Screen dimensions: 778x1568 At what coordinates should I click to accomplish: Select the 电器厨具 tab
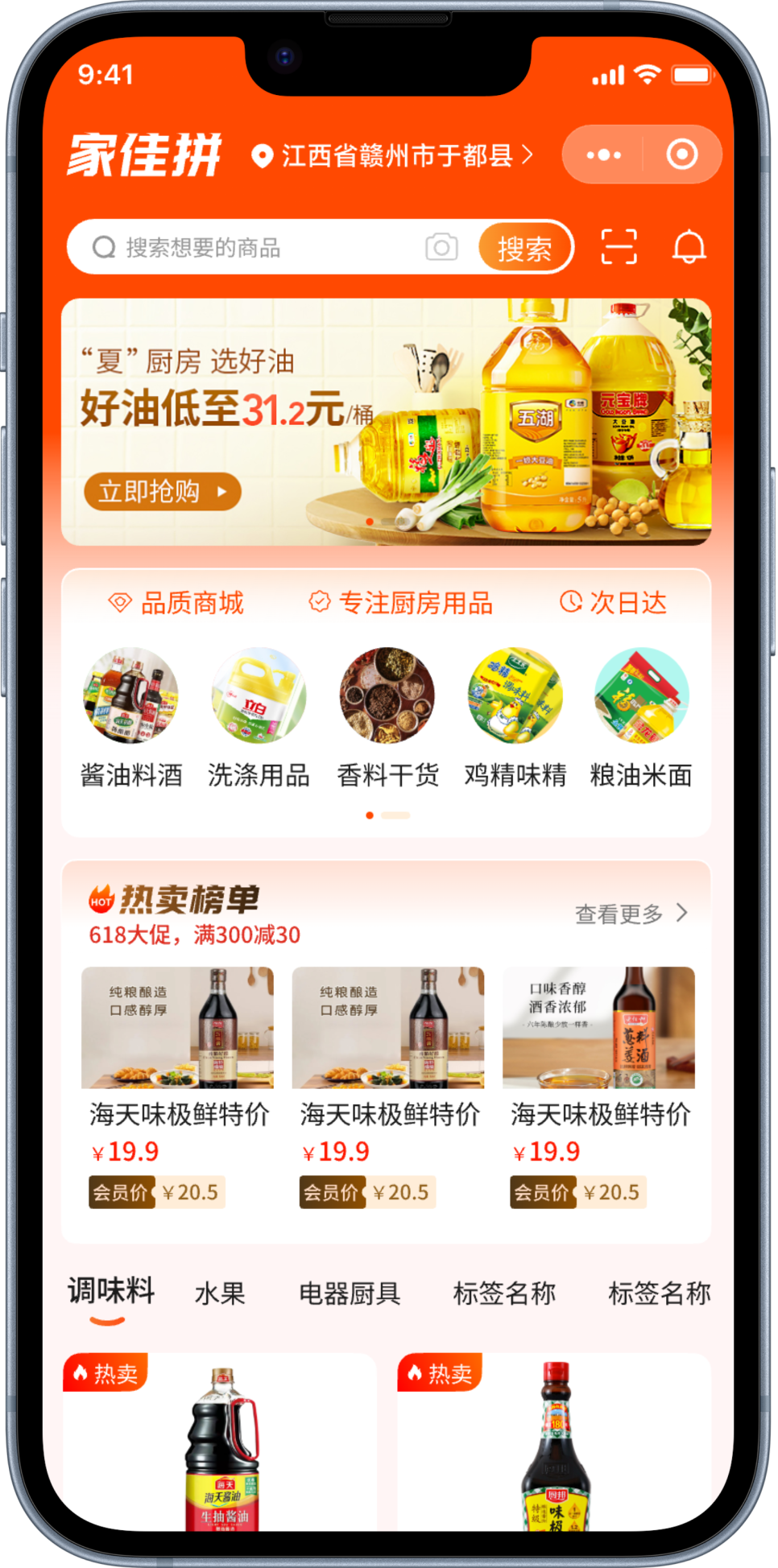(x=349, y=1291)
